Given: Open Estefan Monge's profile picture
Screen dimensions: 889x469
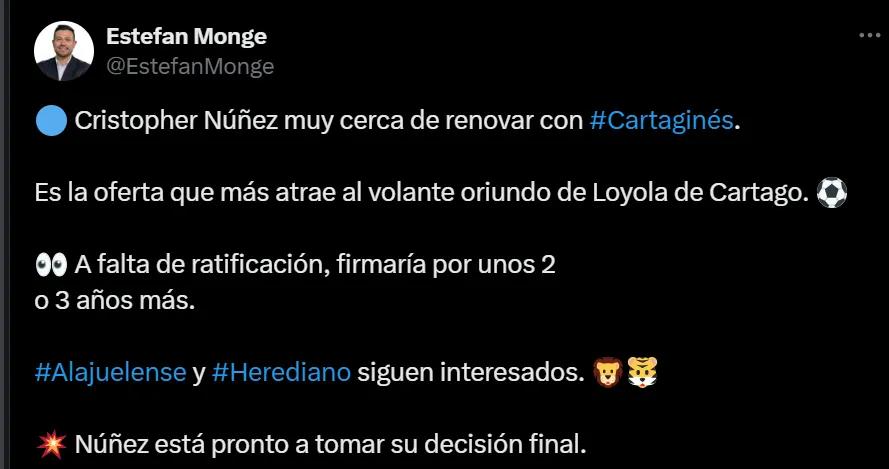Looking at the screenshot, I should [64, 51].
